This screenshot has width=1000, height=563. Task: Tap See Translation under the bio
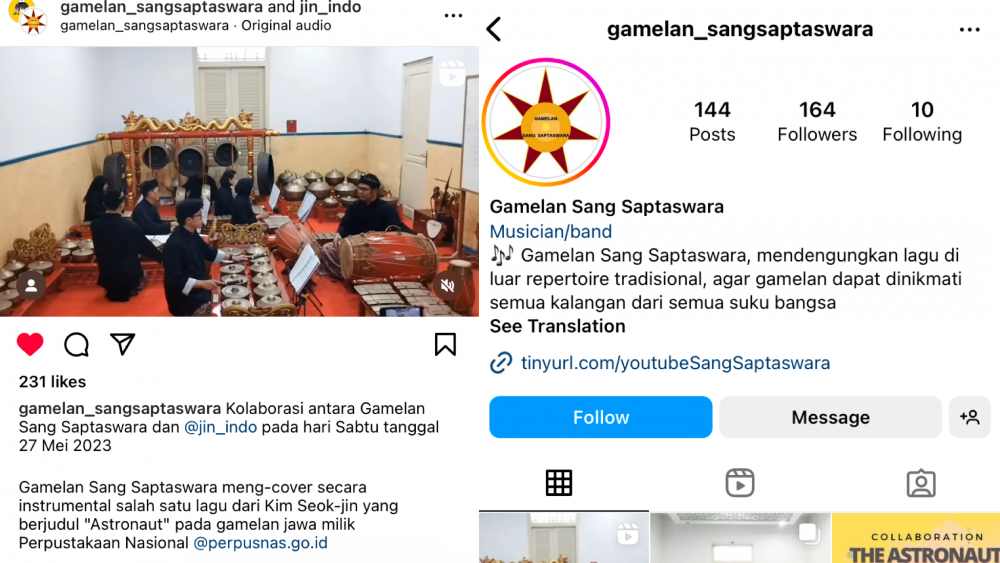tap(557, 326)
